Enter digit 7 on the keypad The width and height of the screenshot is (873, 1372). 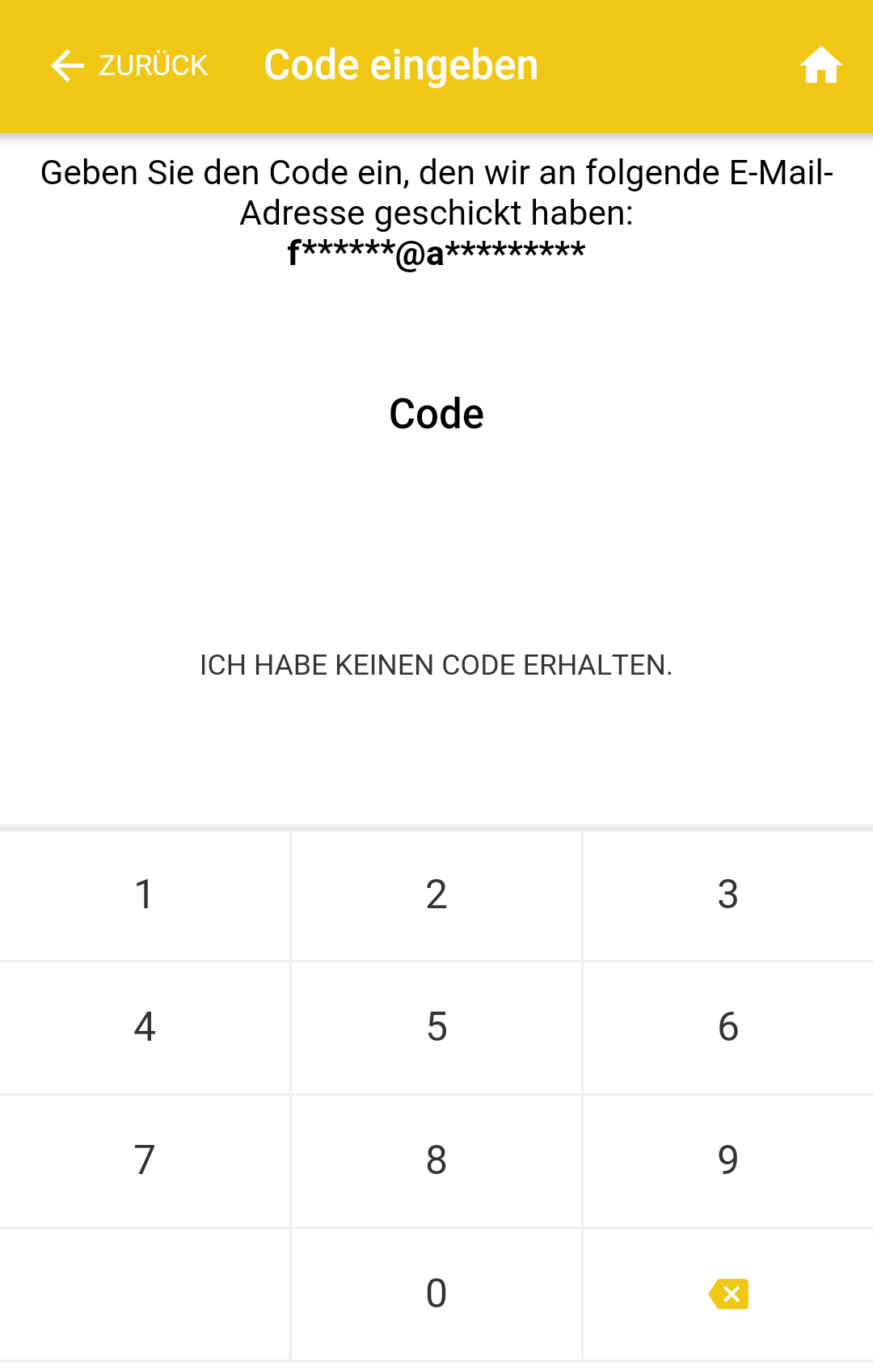coord(145,1160)
